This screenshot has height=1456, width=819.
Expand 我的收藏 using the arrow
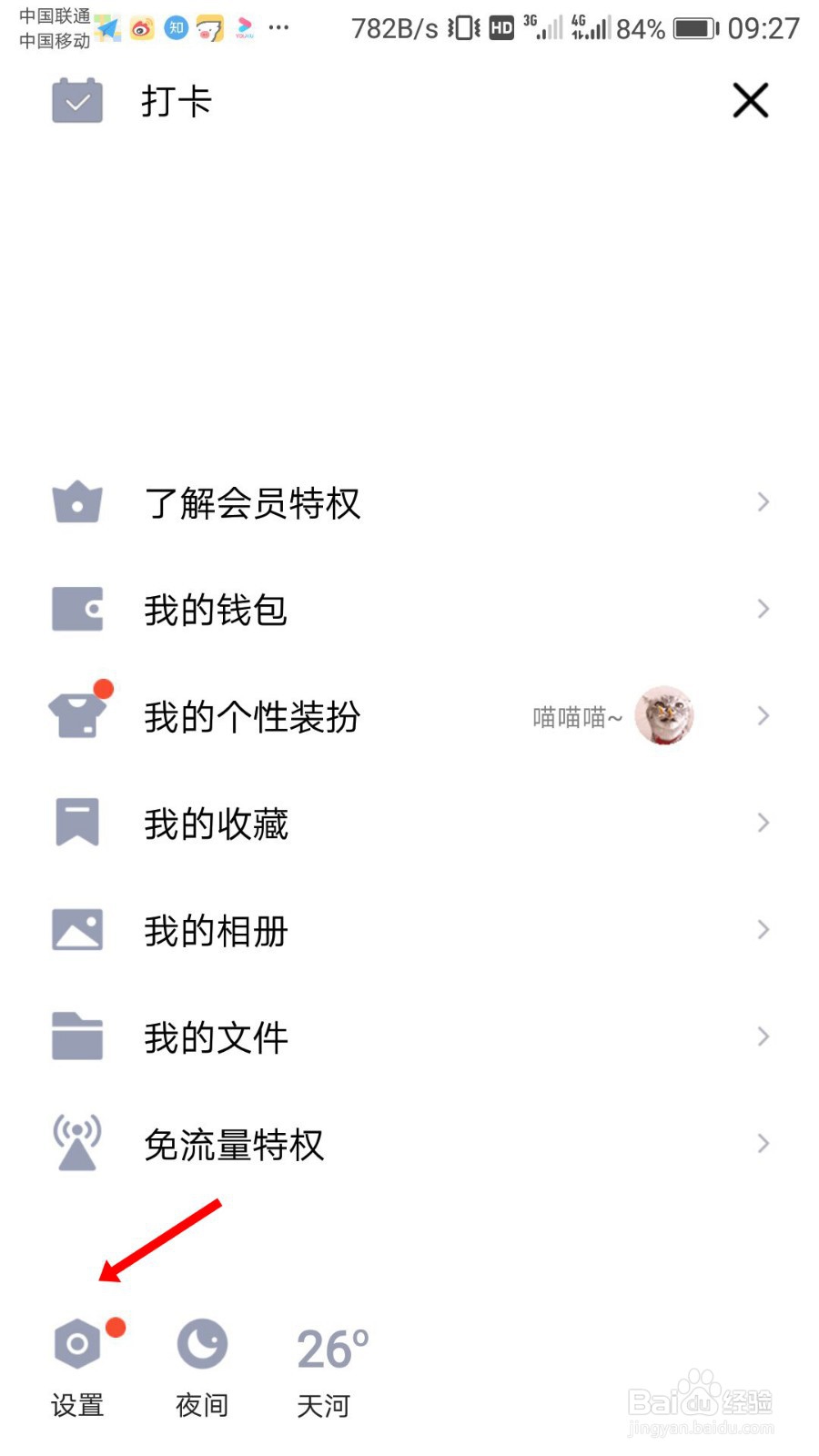763,823
